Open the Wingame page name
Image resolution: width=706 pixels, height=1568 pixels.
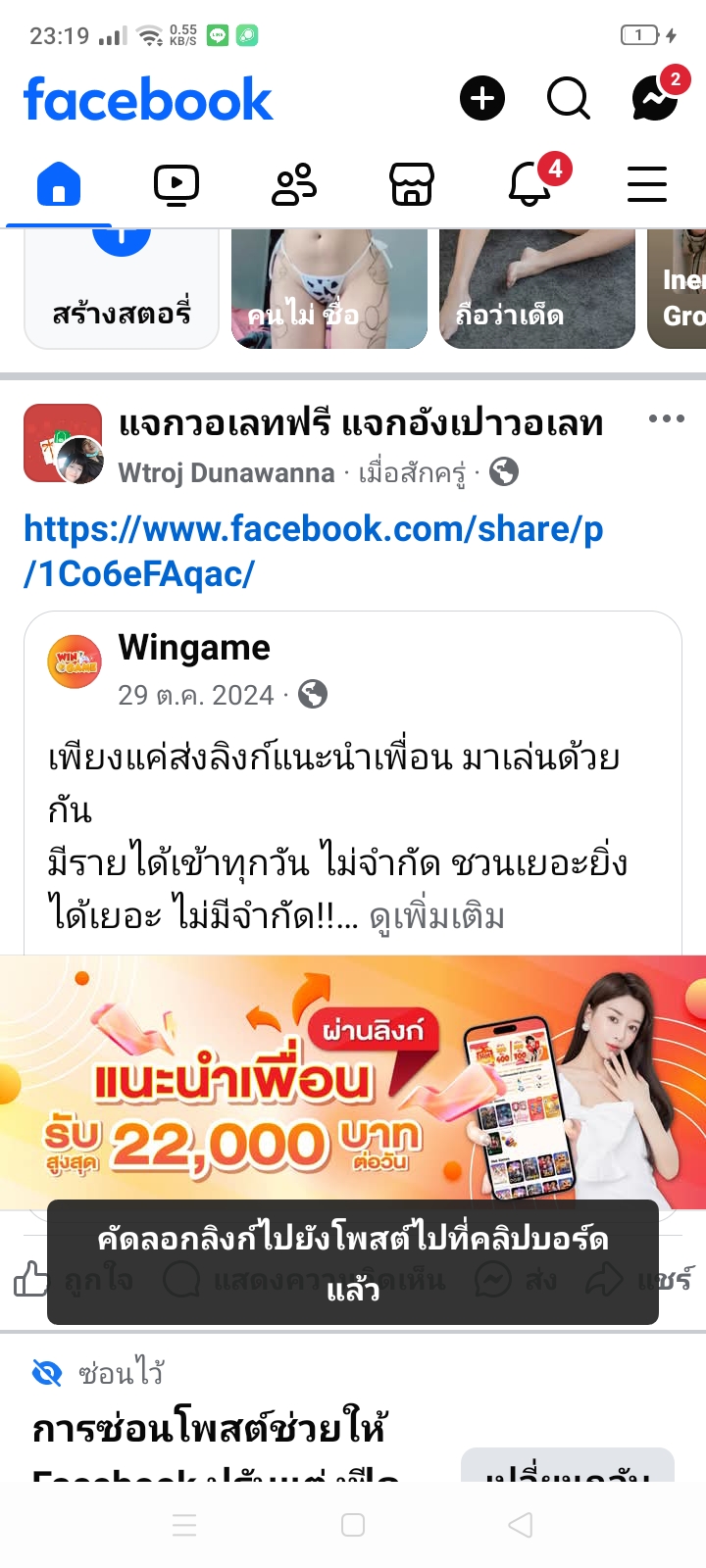pyautogui.click(x=194, y=648)
